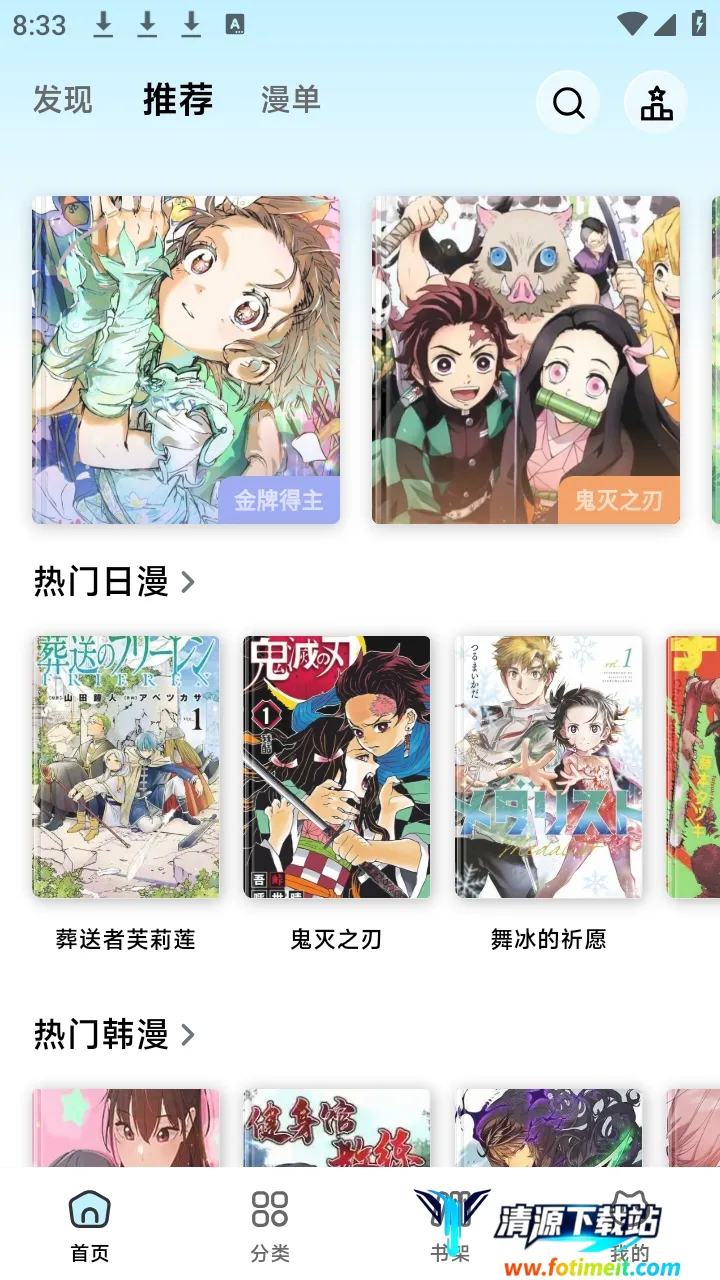This screenshot has width=720, height=1280.
Task: Open the 葬送者芙莉莲 manga
Action: 126,767
